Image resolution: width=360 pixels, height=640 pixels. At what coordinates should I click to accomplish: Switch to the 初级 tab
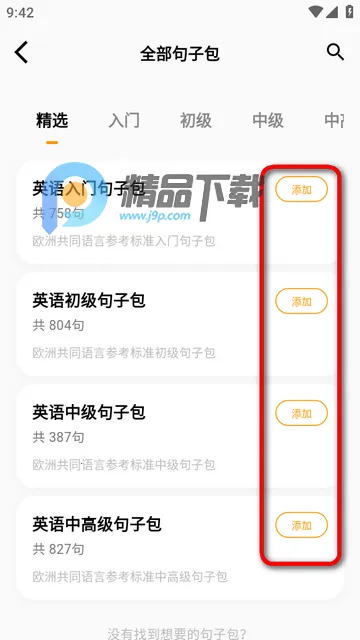(196, 120)
